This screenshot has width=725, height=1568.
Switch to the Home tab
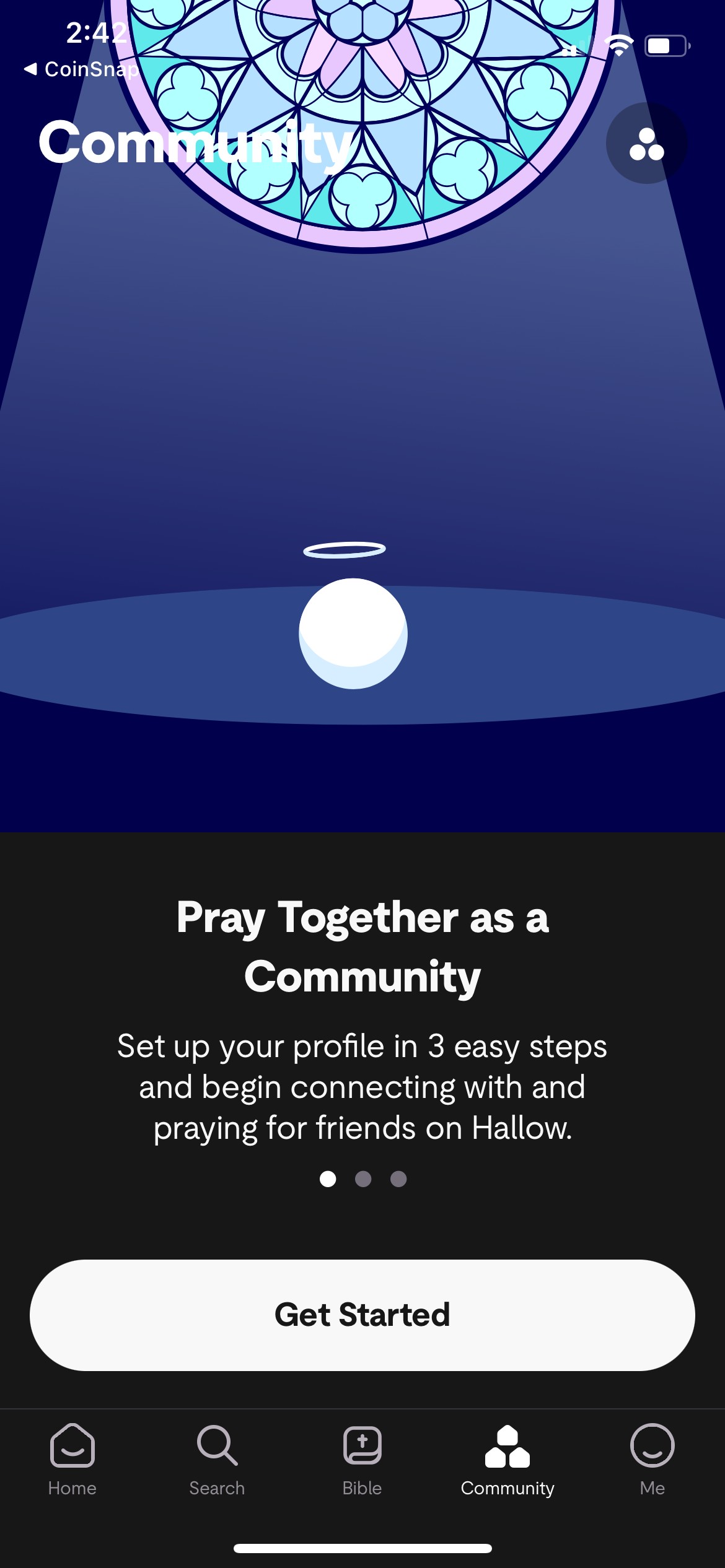72,1459
